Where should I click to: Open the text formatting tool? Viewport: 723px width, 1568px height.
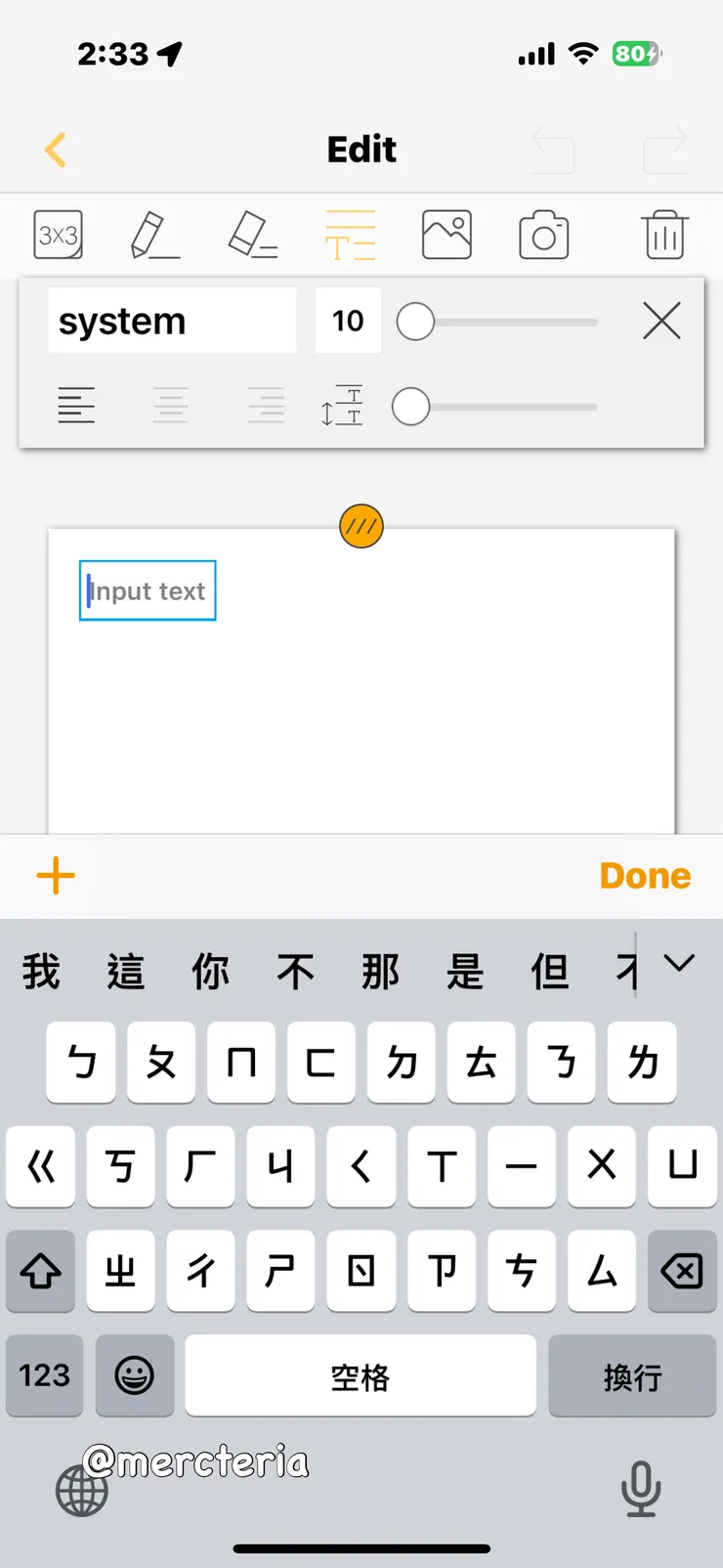tap(350, 235)
